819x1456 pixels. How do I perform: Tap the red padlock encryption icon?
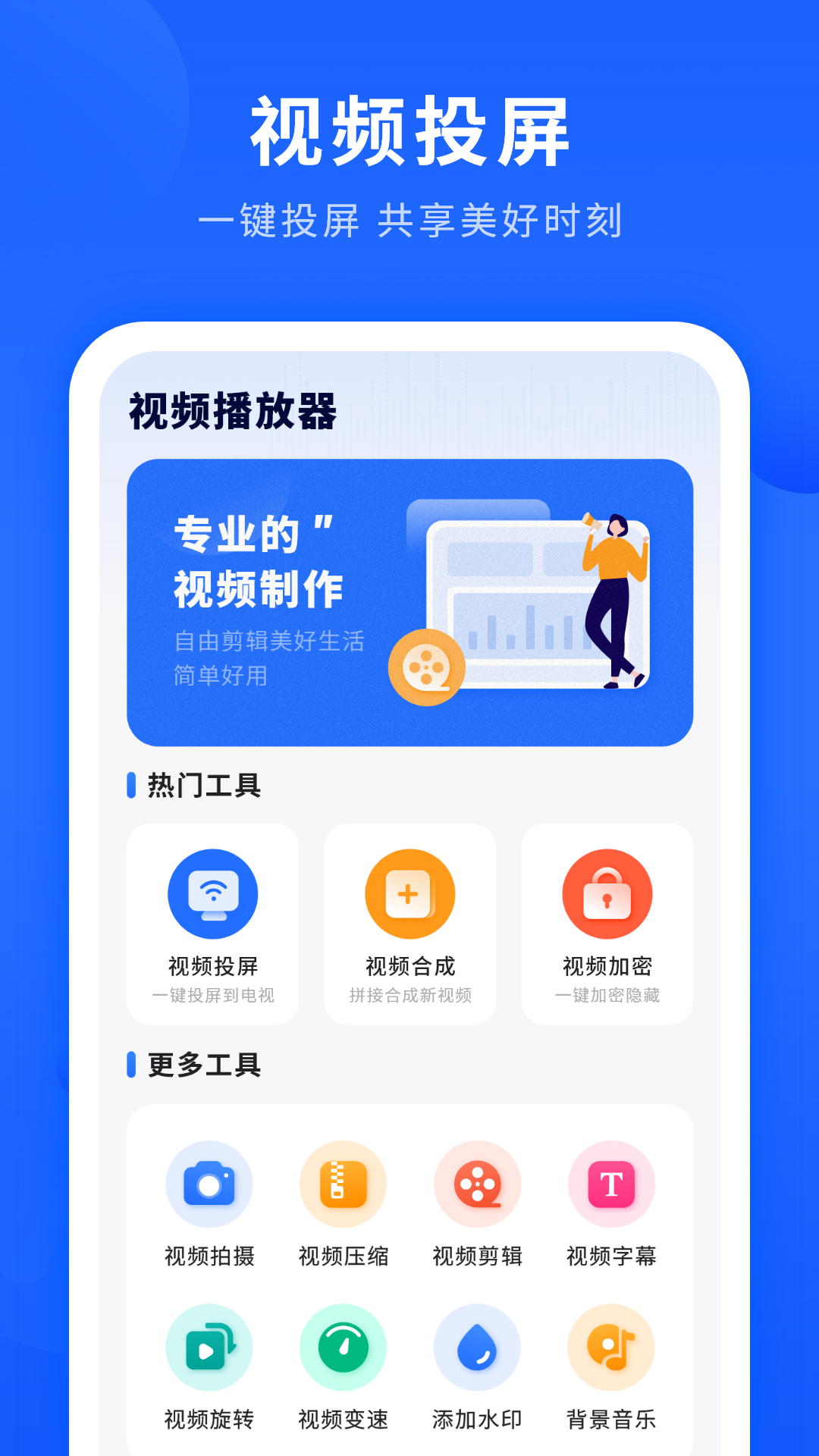[x=607, y=893]
